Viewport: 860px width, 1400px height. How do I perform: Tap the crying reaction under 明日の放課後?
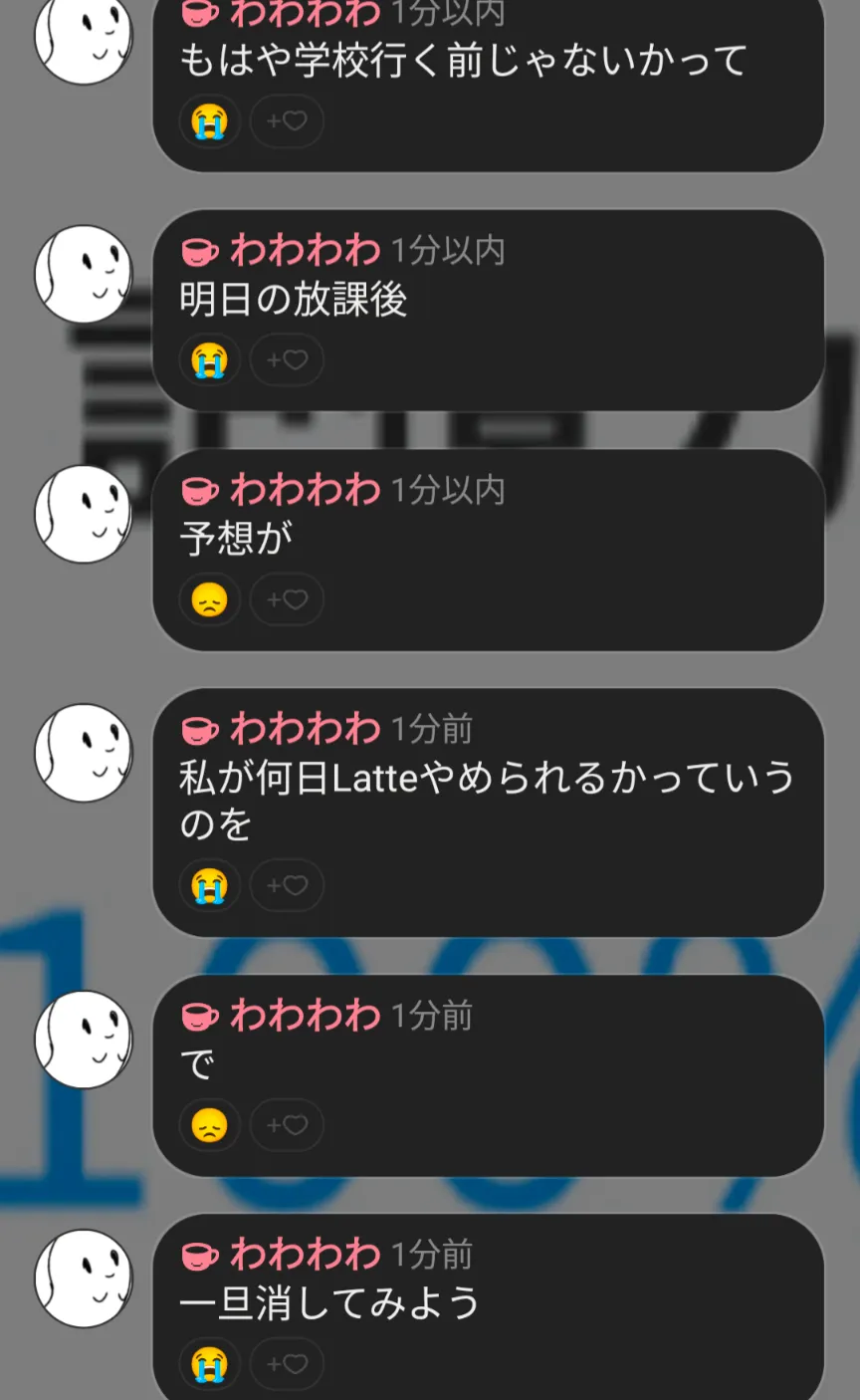pos(209,359)
